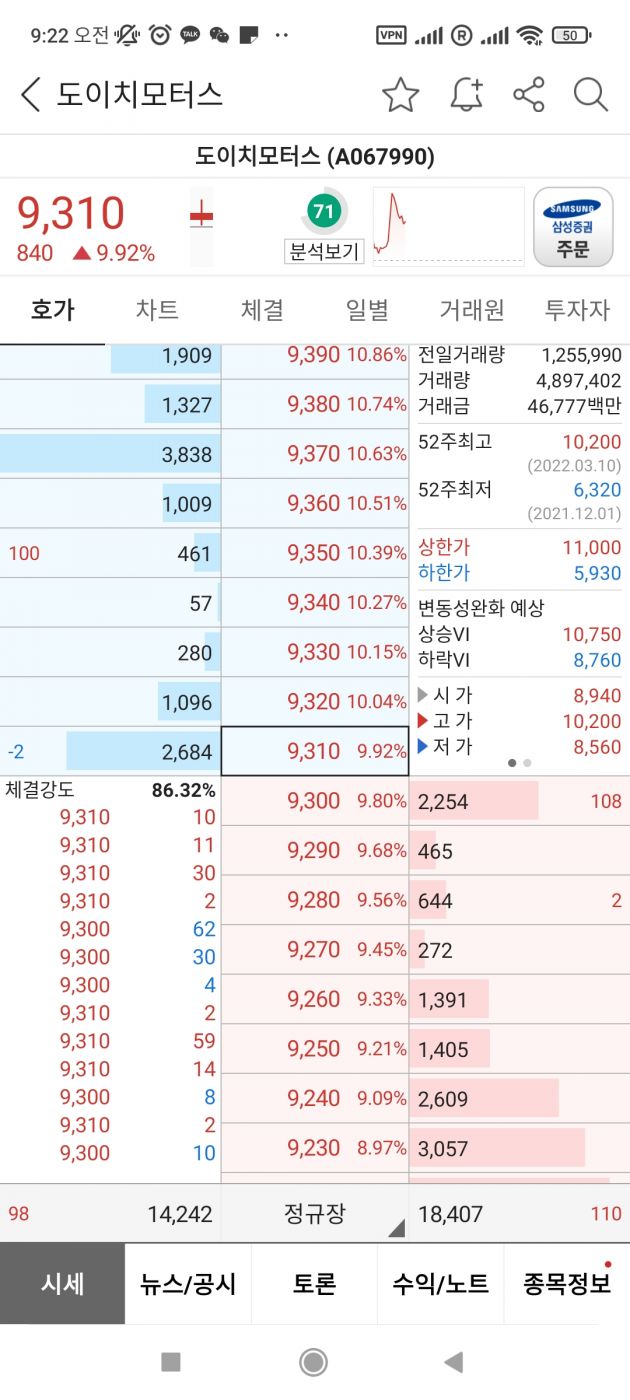
Task: Switch to the 체결 tab
Action: point(262,311)
